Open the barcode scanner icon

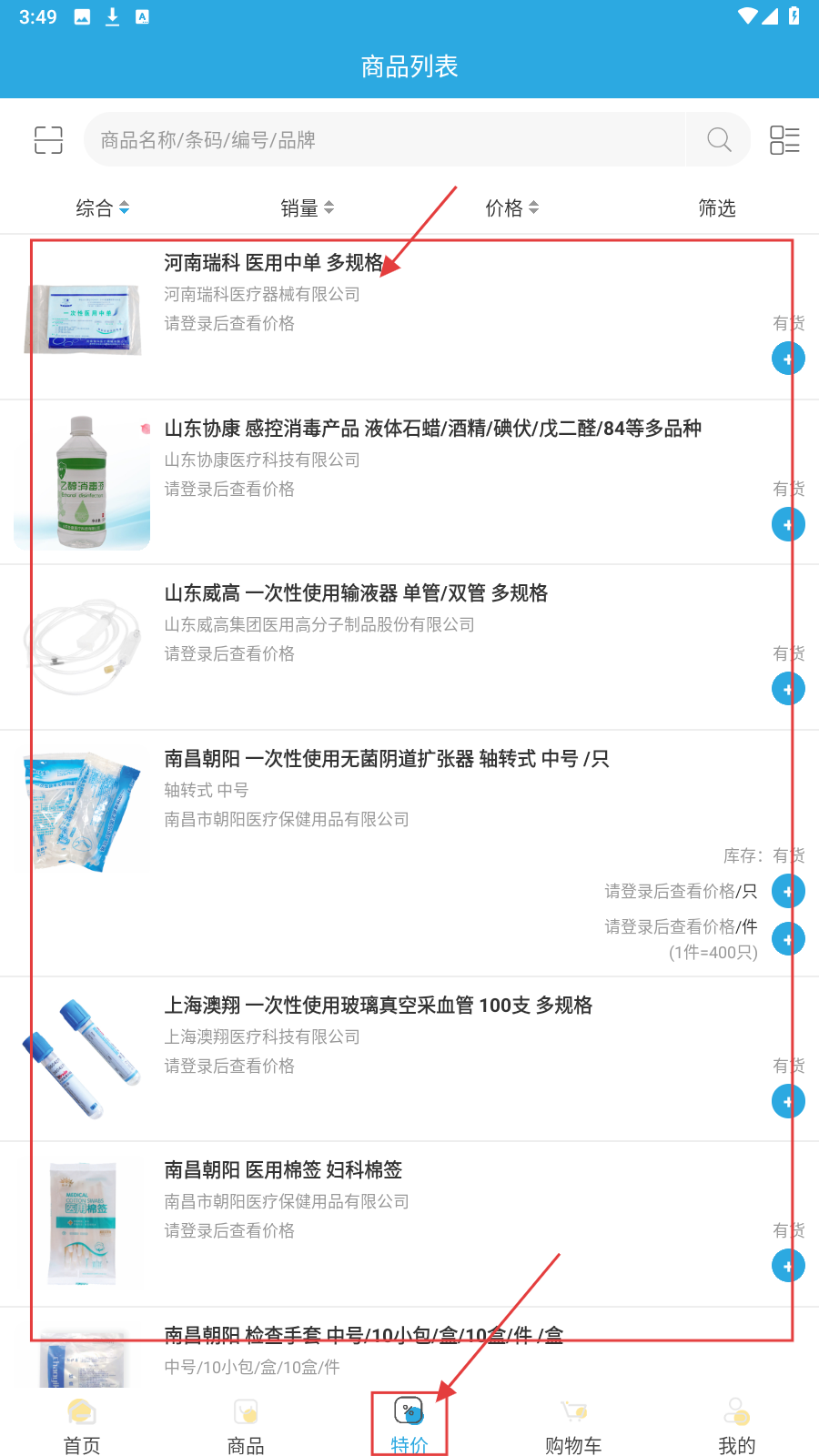click(48, 140)
